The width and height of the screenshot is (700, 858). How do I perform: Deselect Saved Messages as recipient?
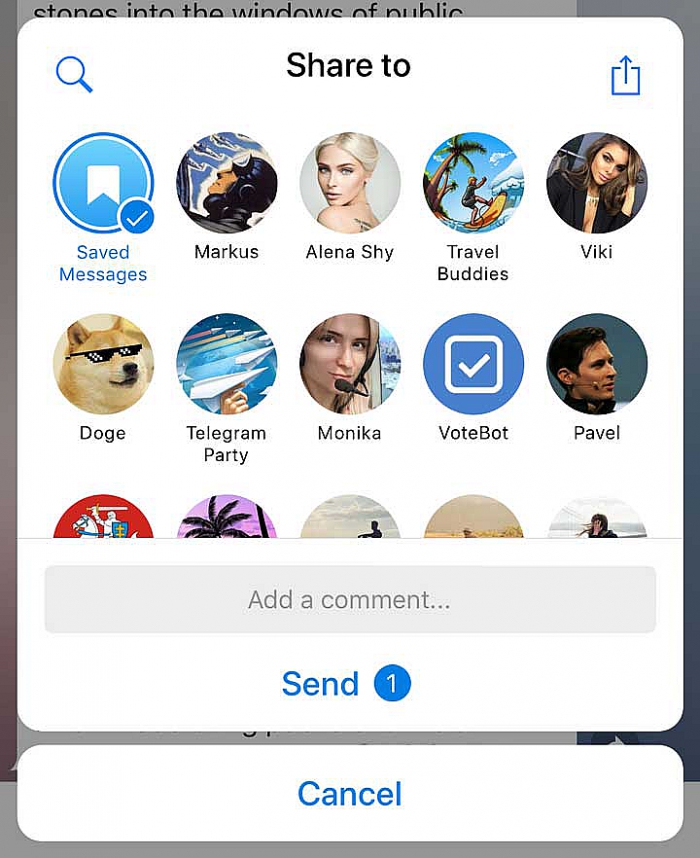(103, 183)
